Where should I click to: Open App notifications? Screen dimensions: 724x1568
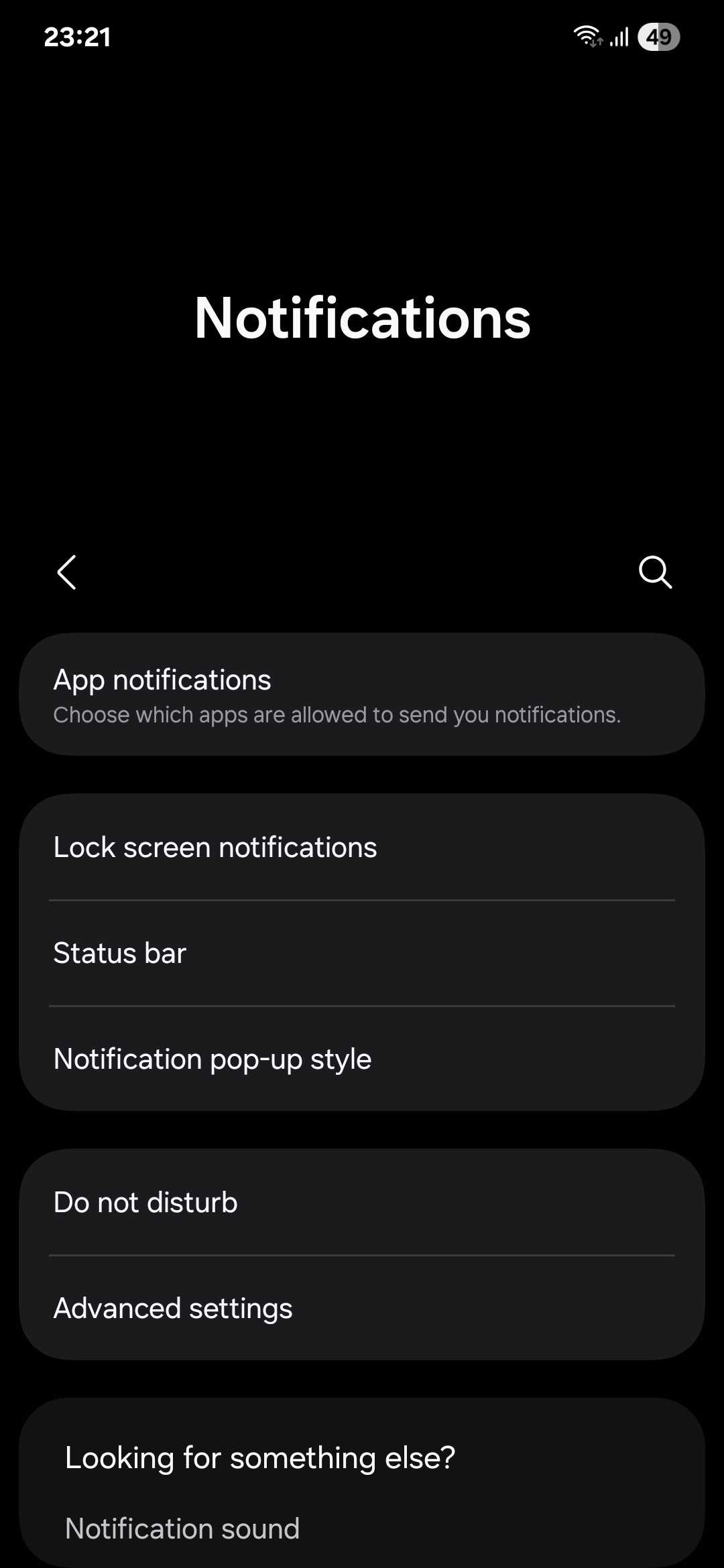point(362,695)
